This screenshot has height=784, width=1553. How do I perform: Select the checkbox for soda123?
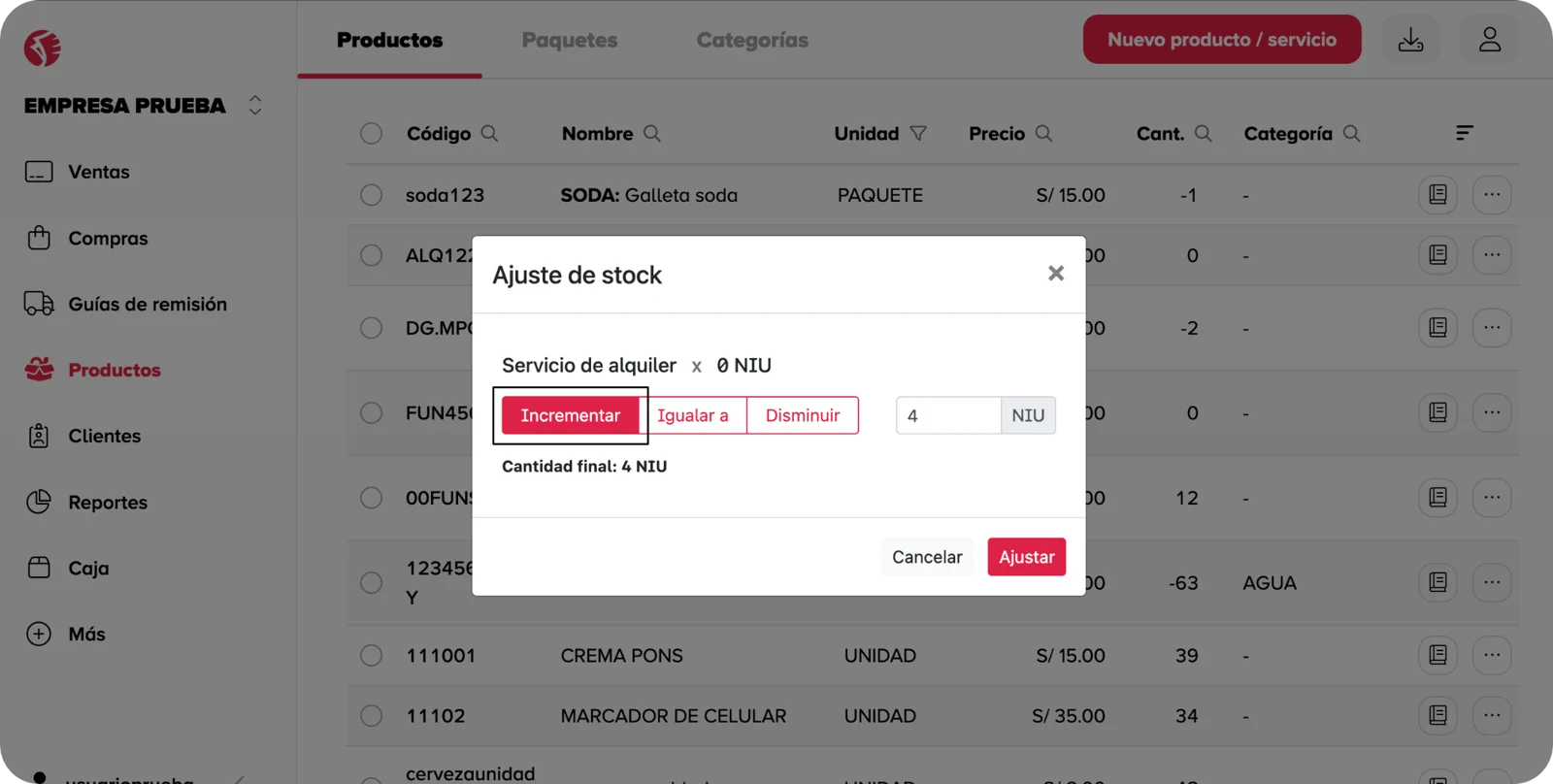click(x=371, y=195)
